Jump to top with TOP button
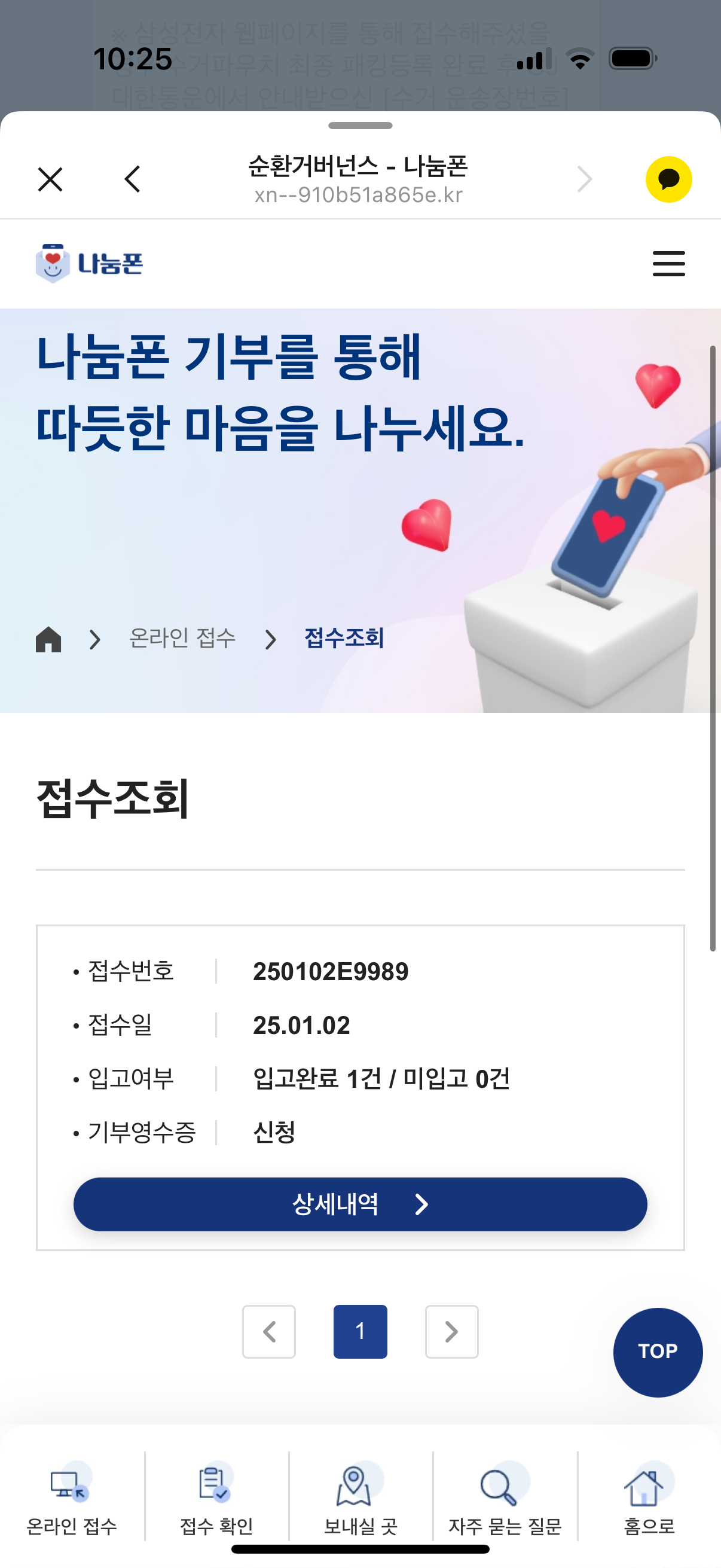This screenshot has width=721, height=1568. pyautogui.click(x=657, y=1352)
